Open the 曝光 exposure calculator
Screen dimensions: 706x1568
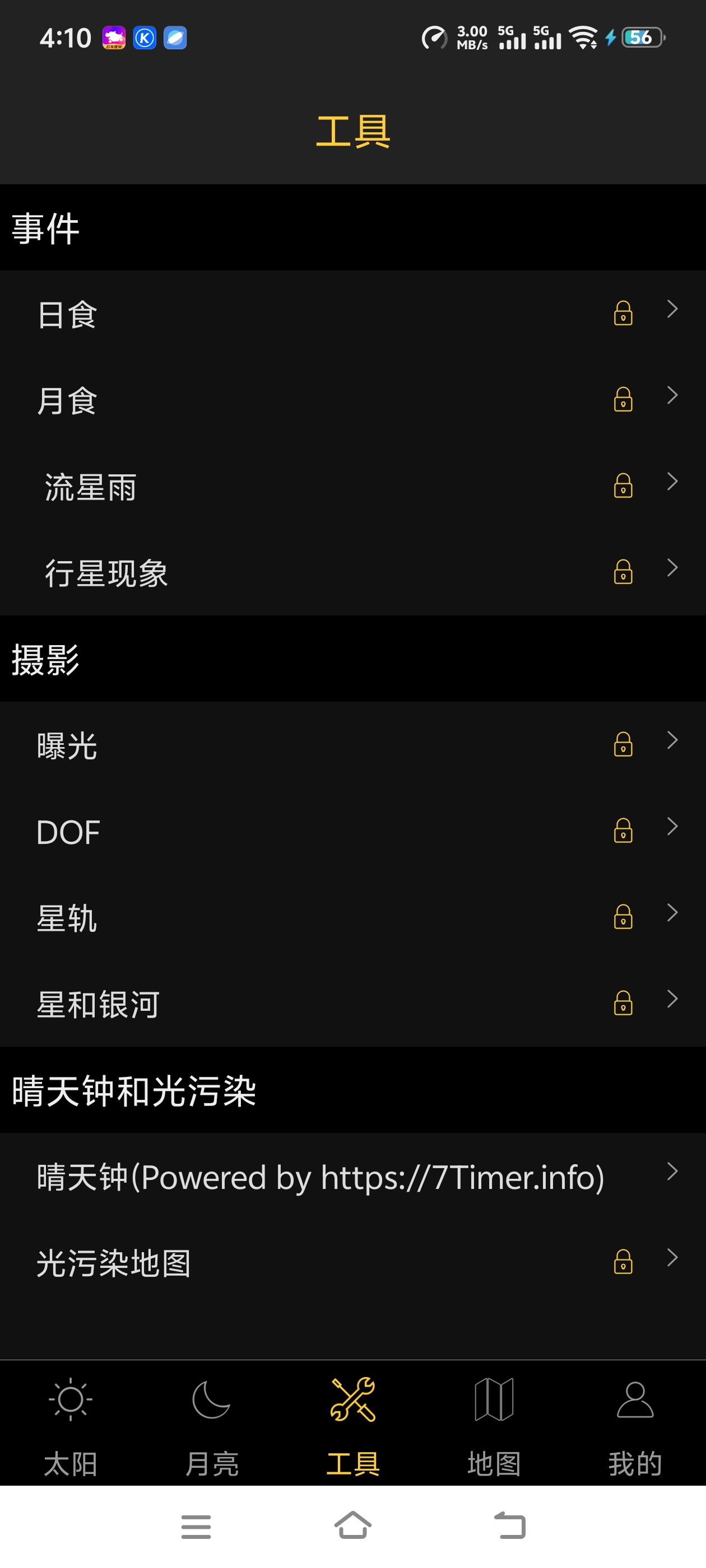(x=352, y=745)
